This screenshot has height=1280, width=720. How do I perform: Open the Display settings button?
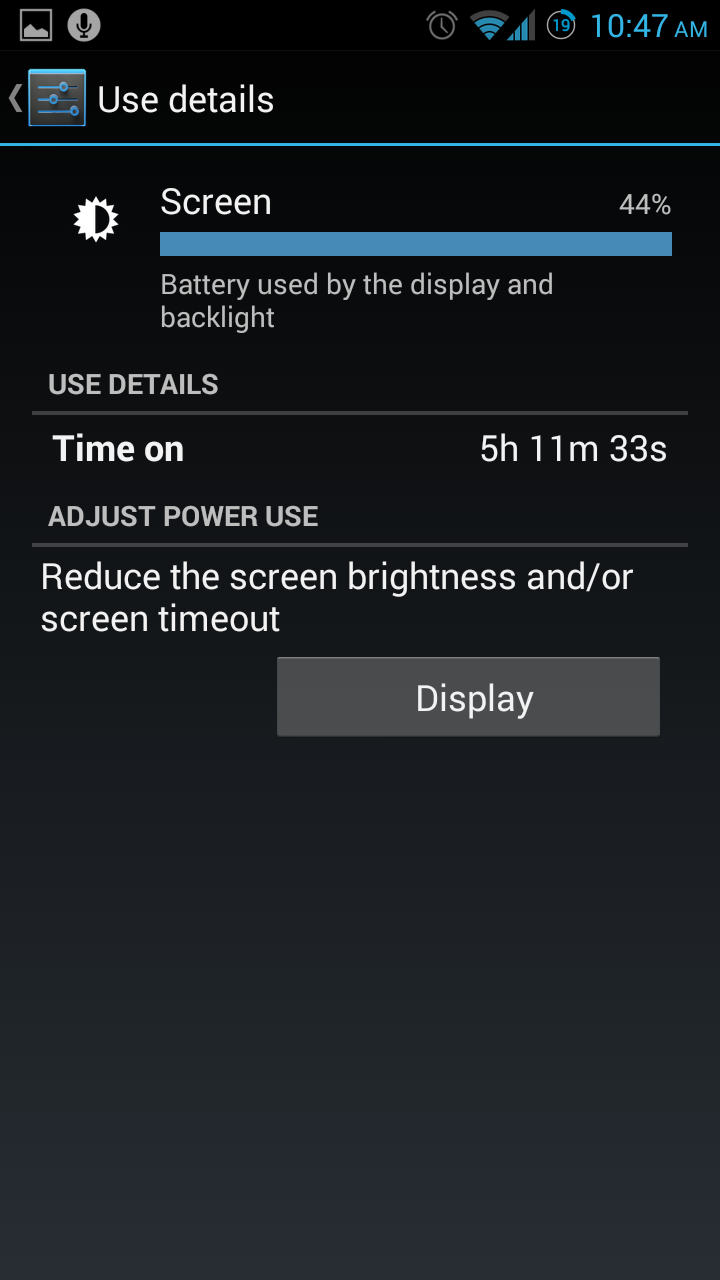(468, 697)
